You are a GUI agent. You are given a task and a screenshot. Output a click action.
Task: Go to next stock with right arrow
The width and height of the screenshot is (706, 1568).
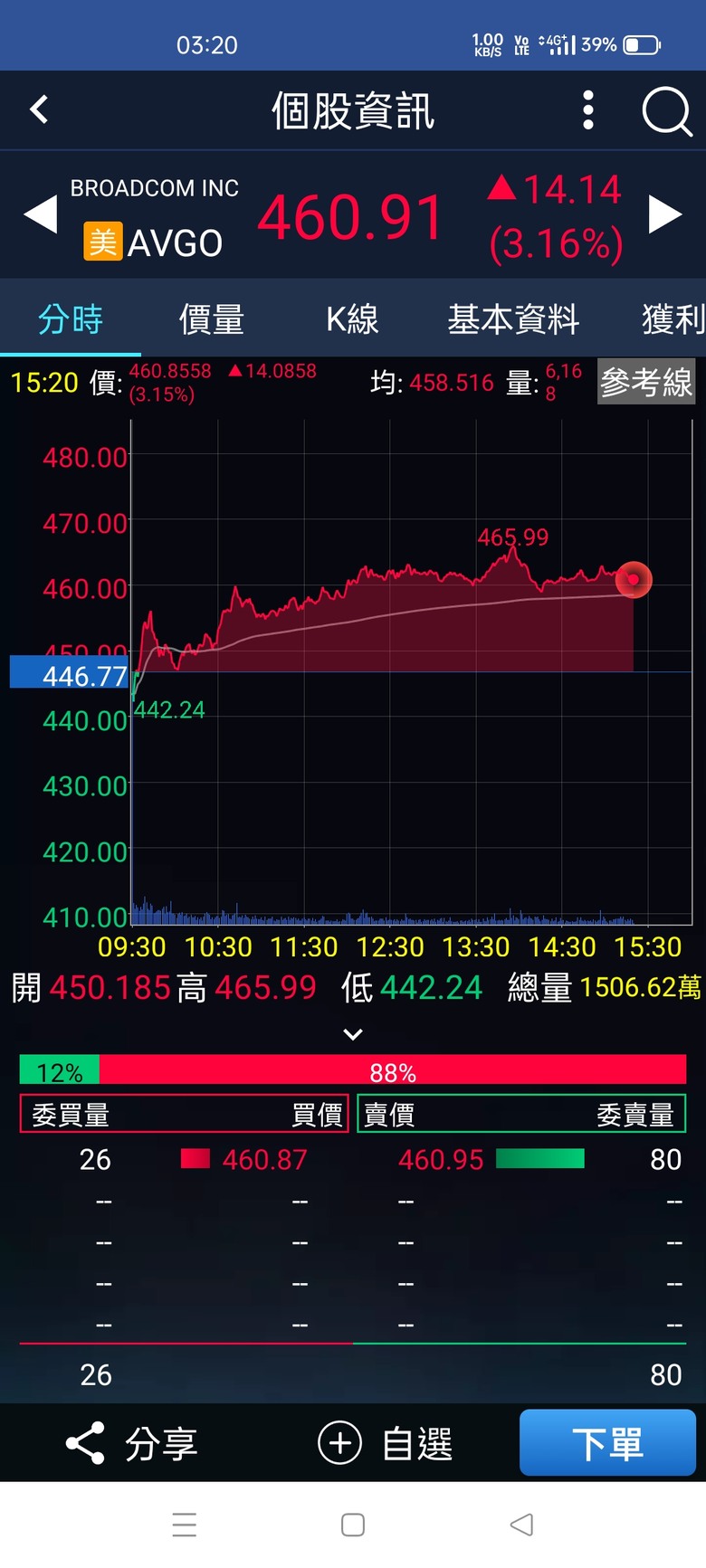pyautogui.click(x=665, y=215)
